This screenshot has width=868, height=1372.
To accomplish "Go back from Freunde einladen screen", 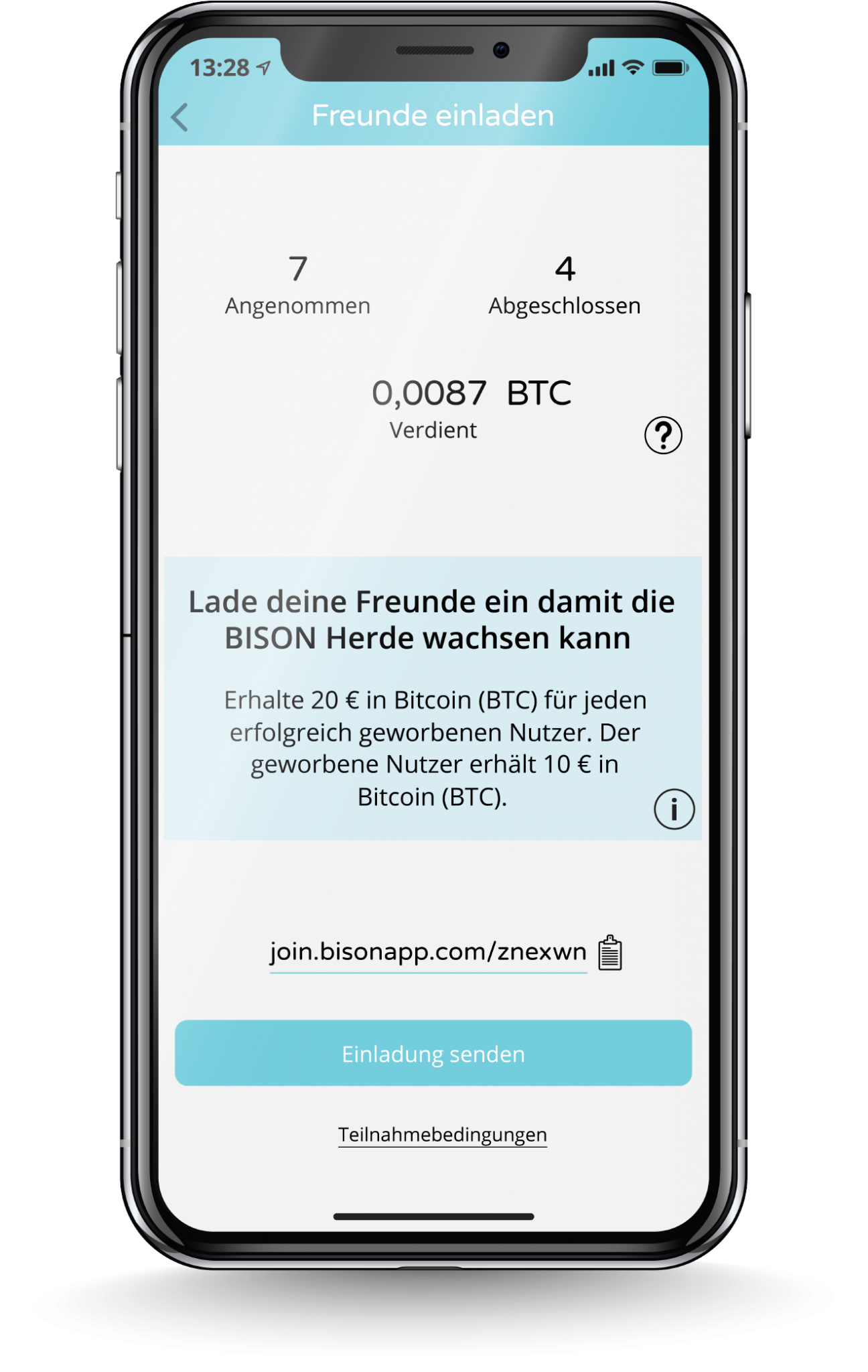I will coord(179,117).
